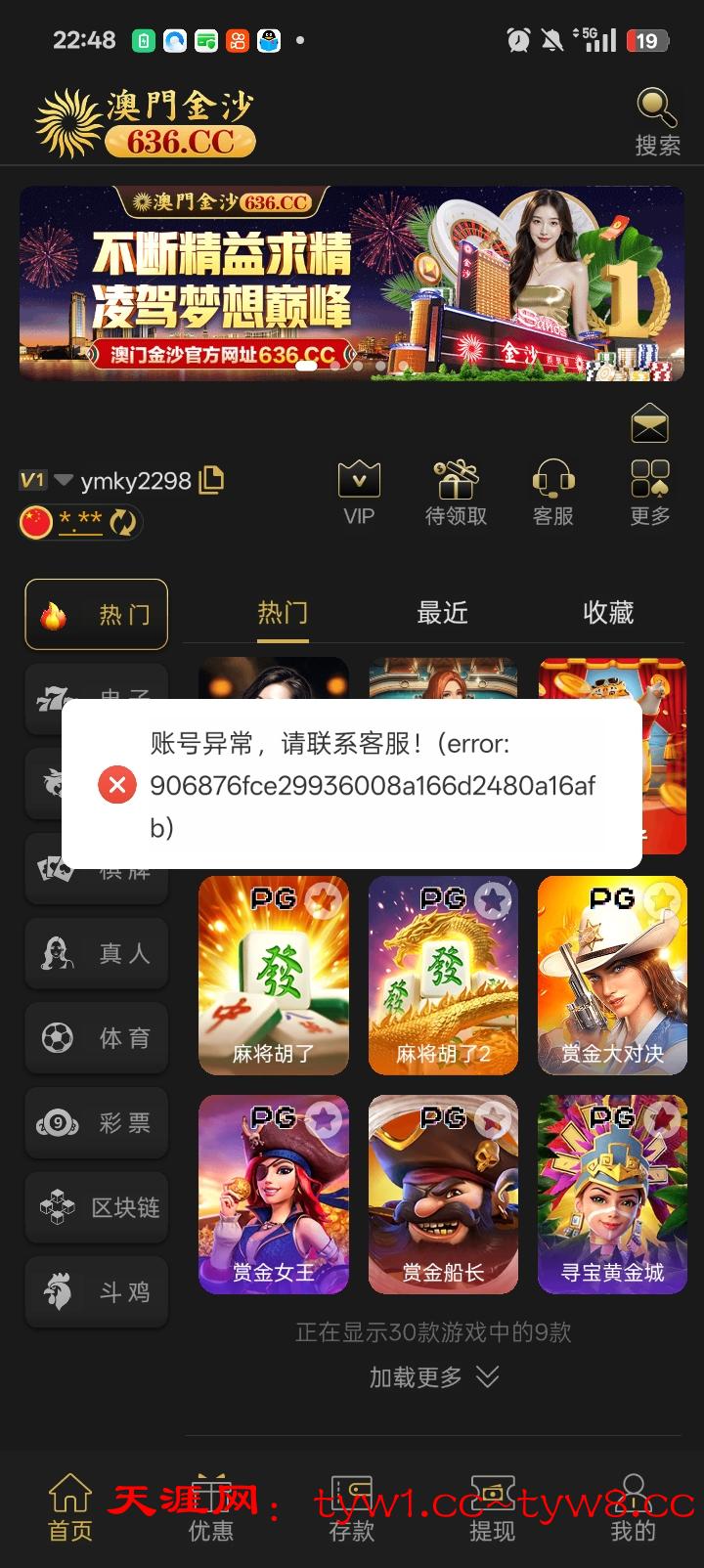Open the 更多 menu
This screenshot has height=1568, width=704.
coord(650,492)
